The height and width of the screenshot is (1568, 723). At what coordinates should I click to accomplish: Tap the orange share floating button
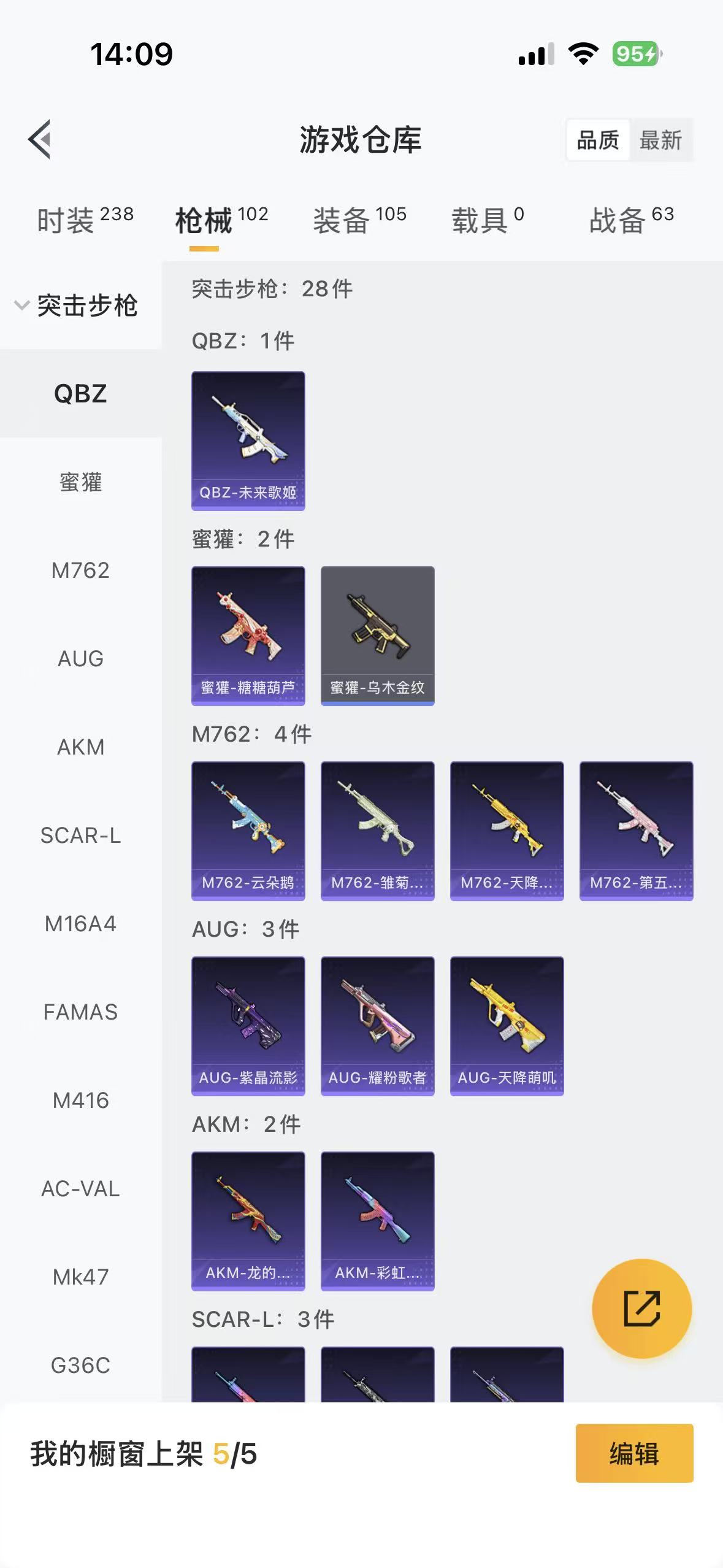click(x=641, y=1308)
